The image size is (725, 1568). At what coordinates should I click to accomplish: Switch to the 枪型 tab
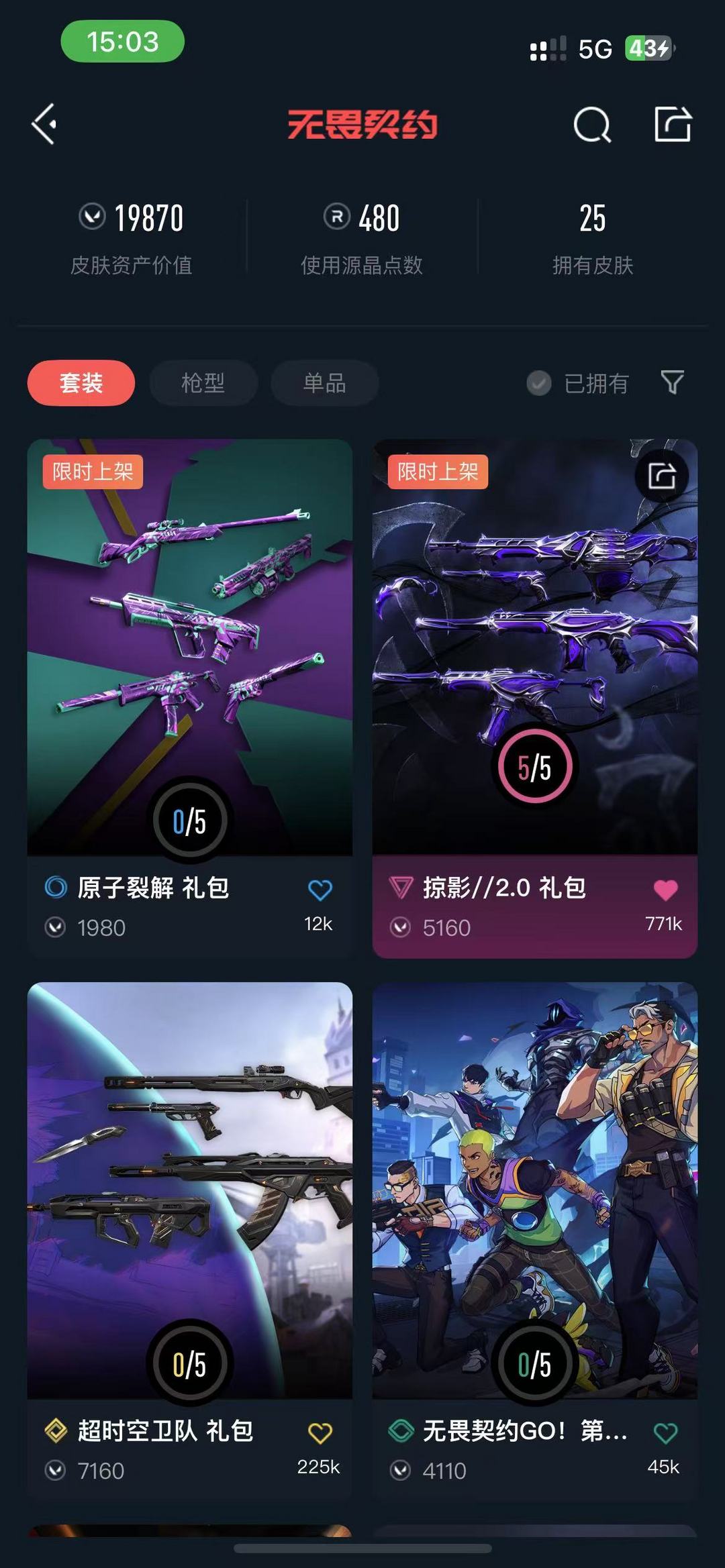203,383
